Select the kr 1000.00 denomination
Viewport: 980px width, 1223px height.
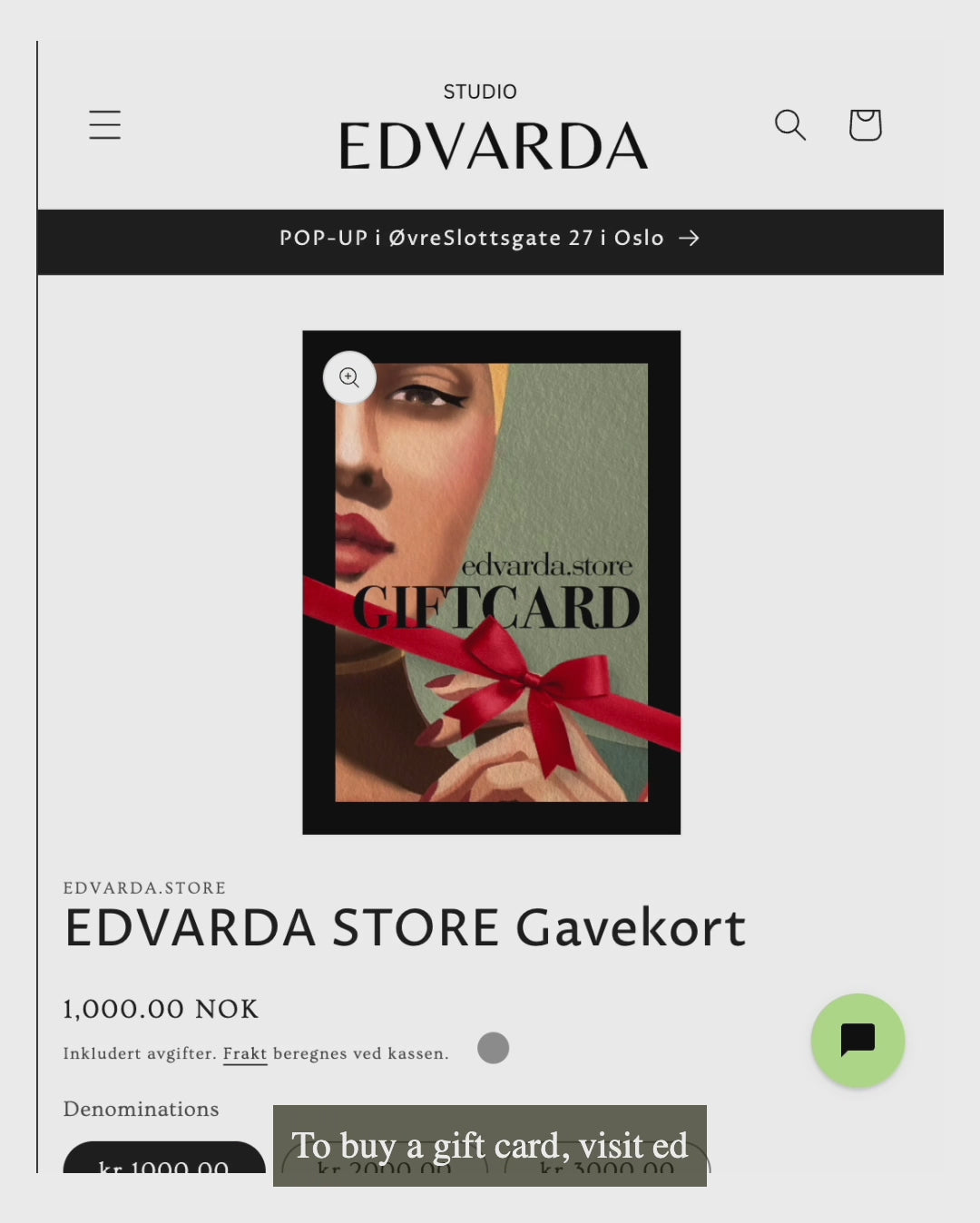pos(163,1160)
